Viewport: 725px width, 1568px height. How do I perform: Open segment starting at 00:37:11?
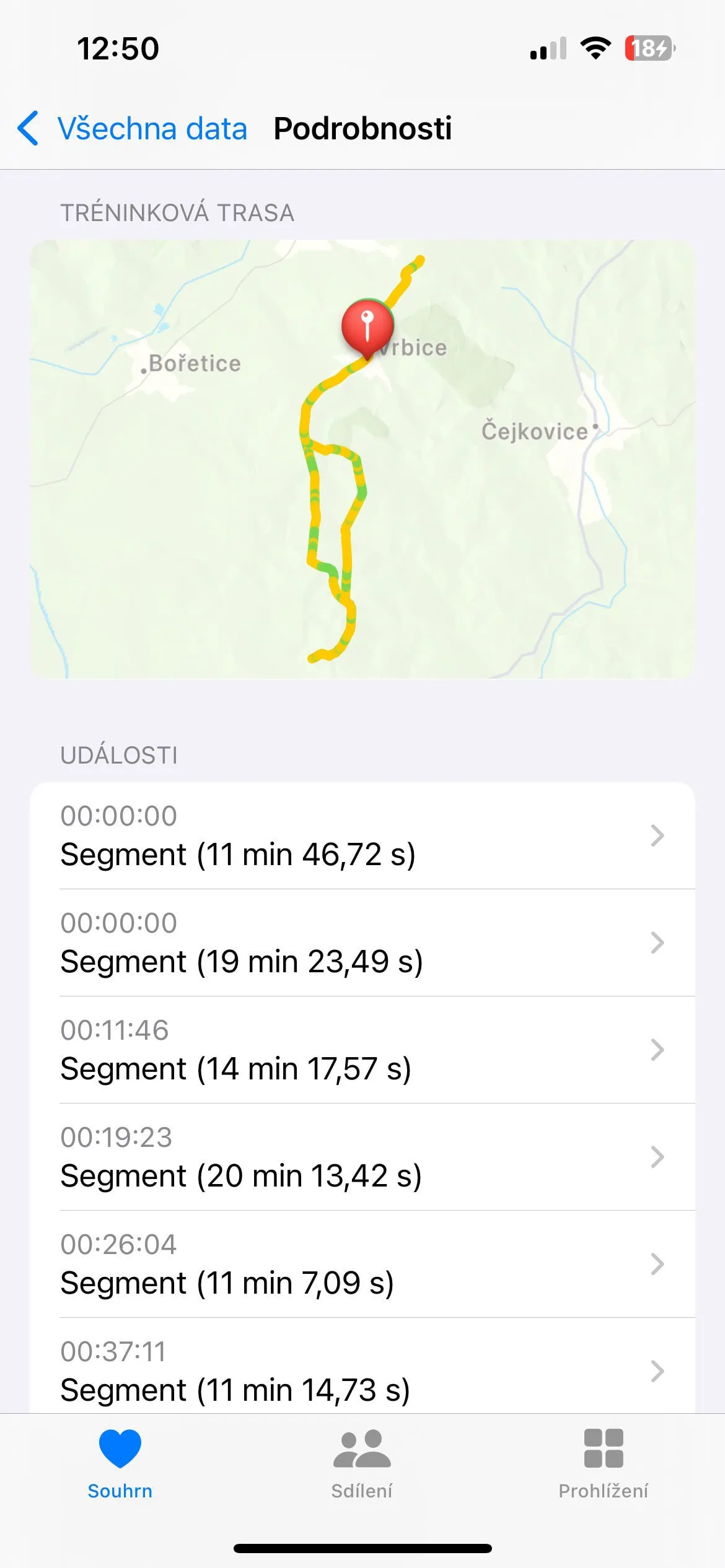[x=362, y=1371]
